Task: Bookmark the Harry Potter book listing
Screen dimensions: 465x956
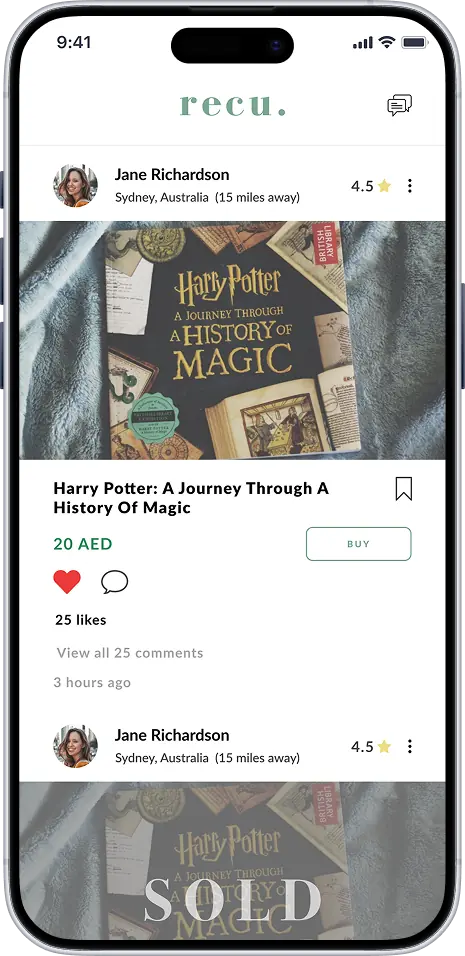Action: (403, 489)
